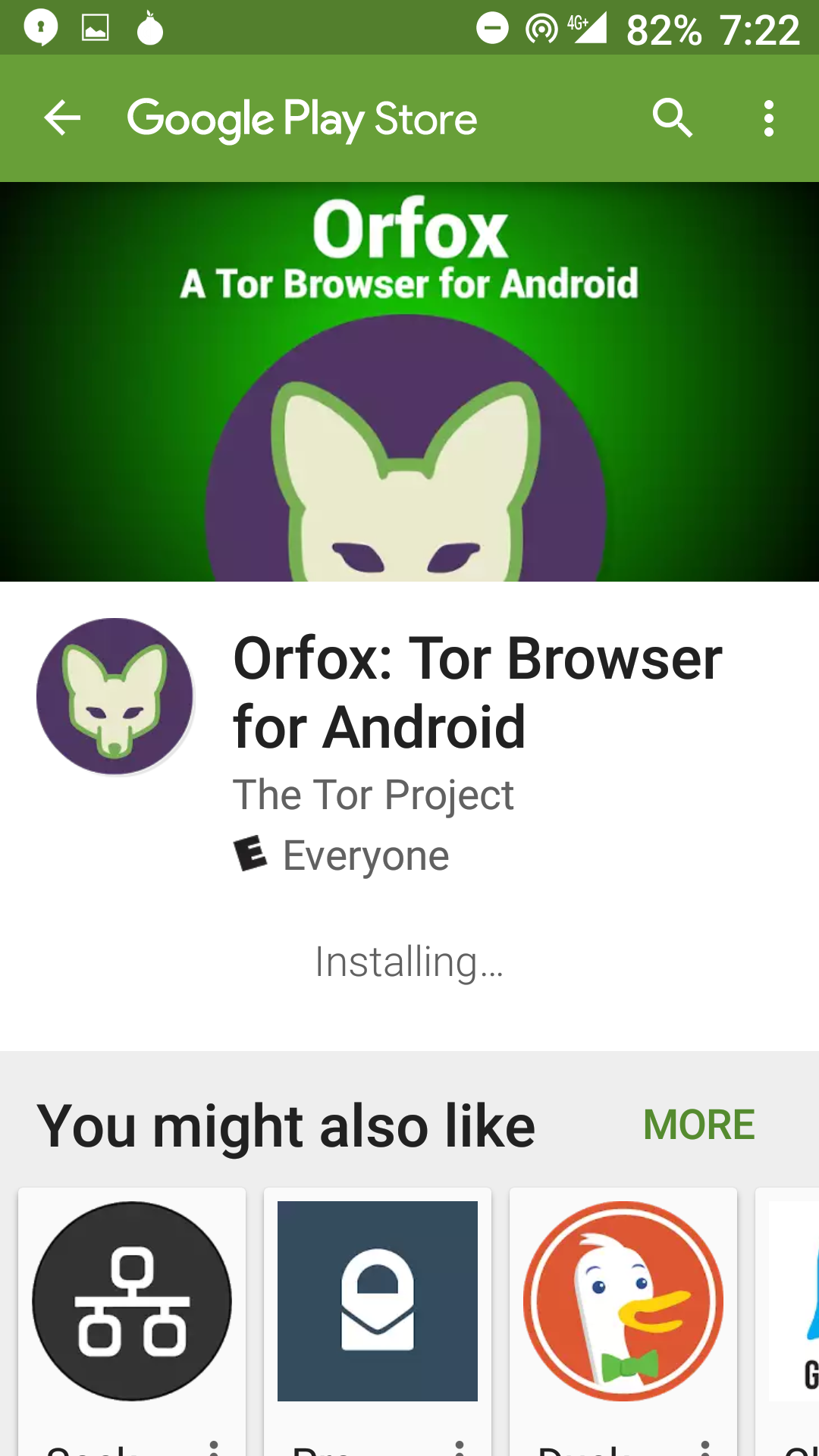819x1456 pixels.
Task: Go back using the toolbar arrow
Action: coord(62,118)
